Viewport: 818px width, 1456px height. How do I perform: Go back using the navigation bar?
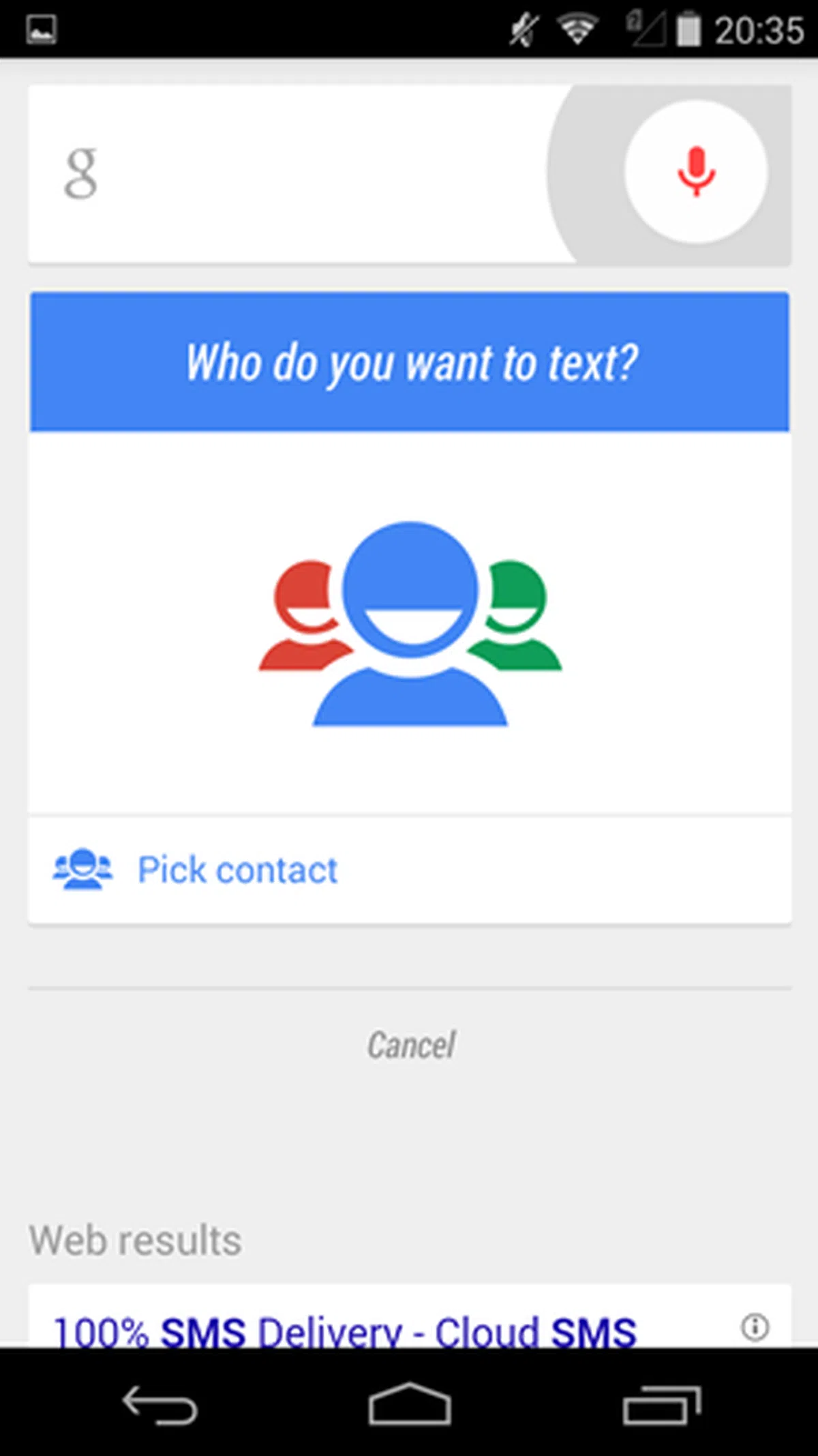[x=160, y=1406]
